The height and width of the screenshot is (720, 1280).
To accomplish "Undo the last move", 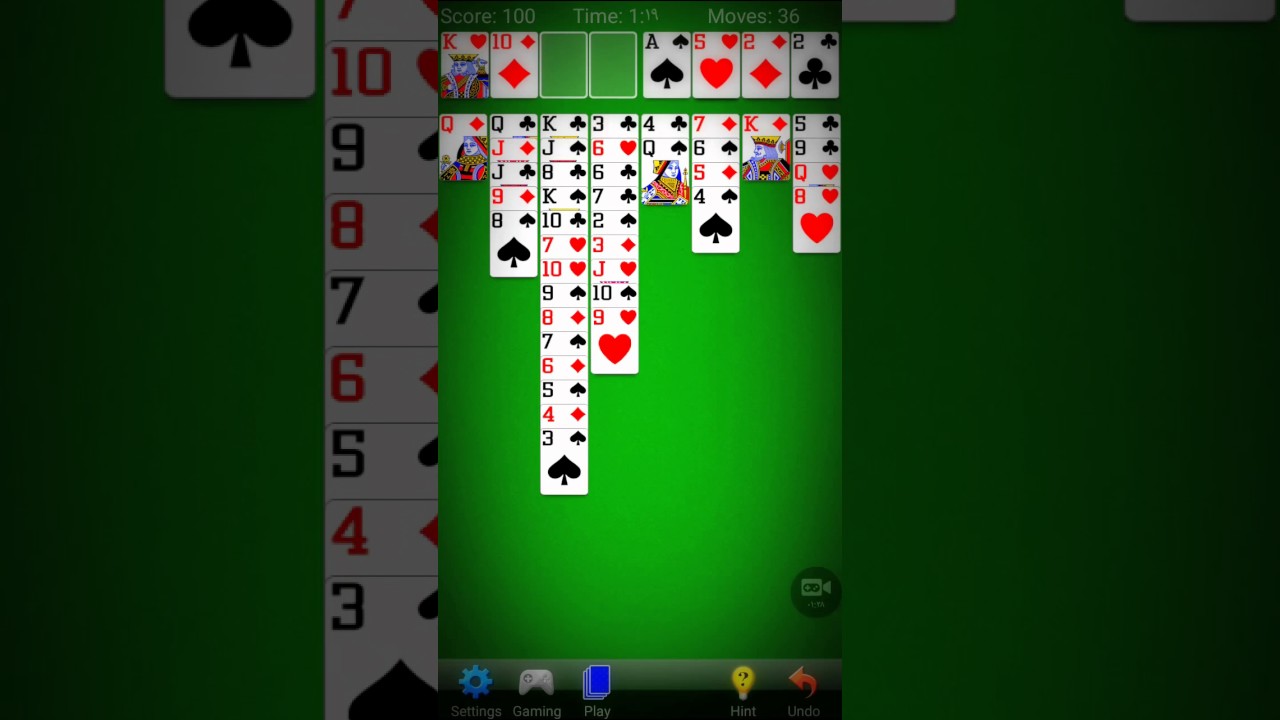I will coord(803,691).
